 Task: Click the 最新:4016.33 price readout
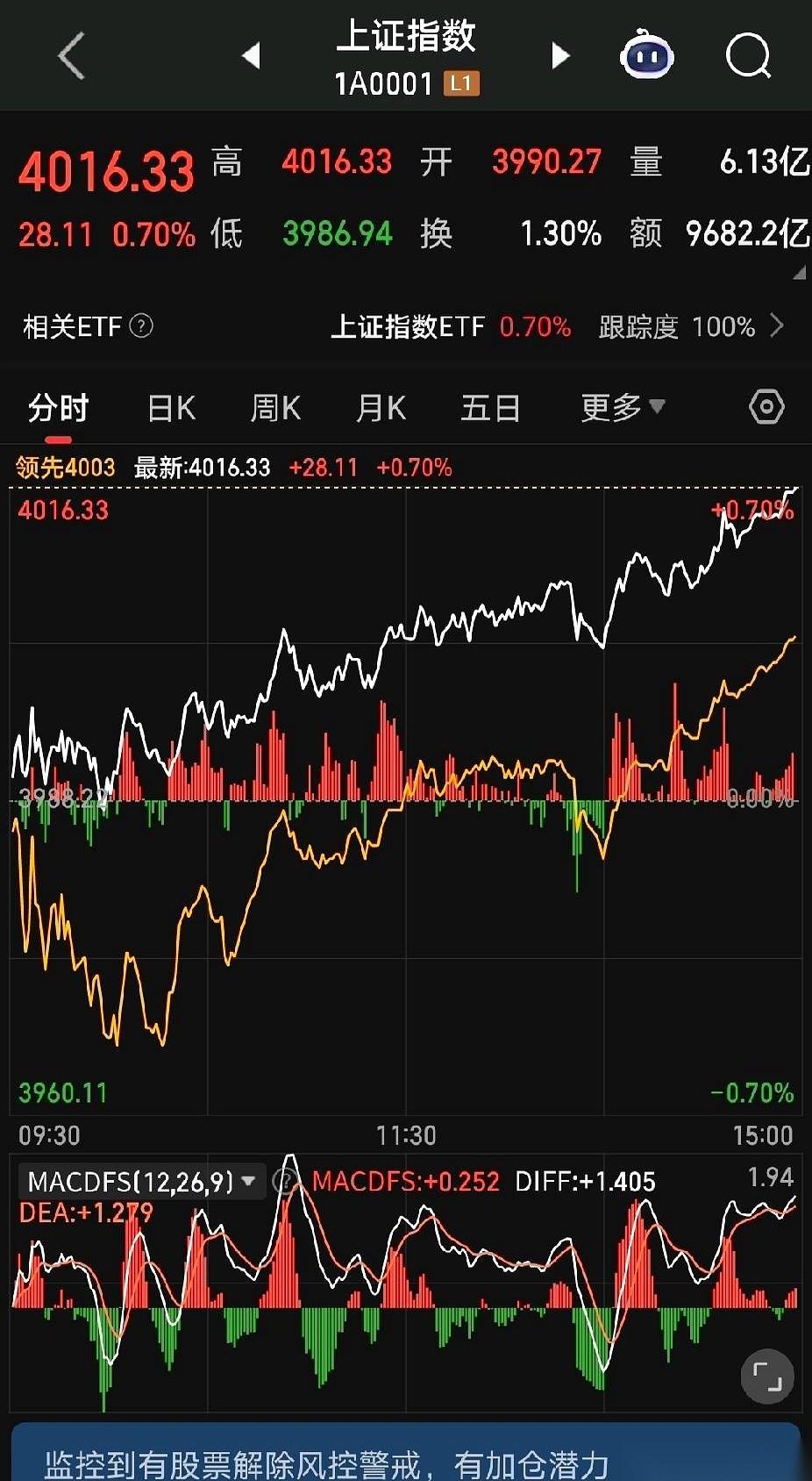(203, 468)
